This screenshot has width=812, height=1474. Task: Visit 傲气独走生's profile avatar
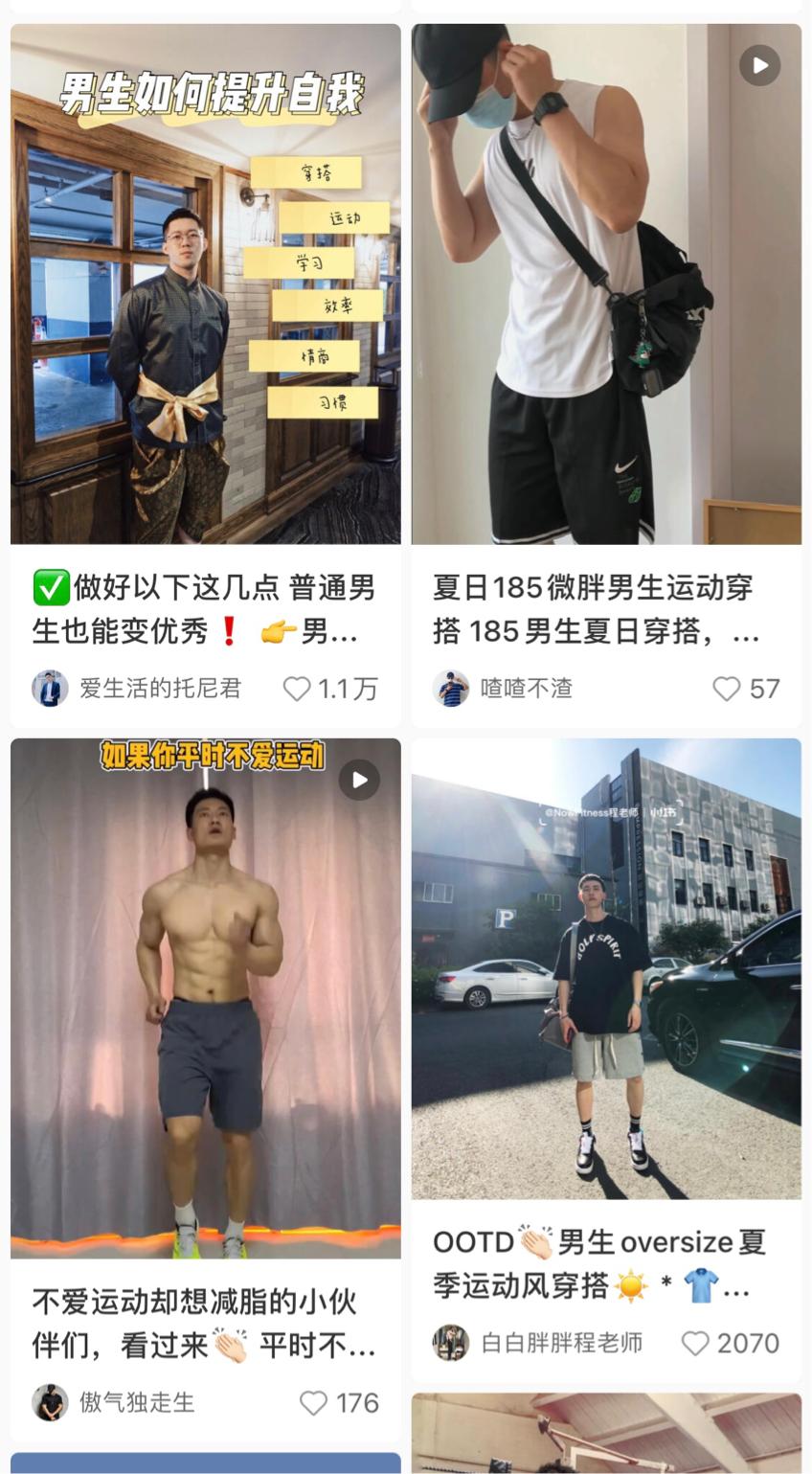tap(50, 1403)
